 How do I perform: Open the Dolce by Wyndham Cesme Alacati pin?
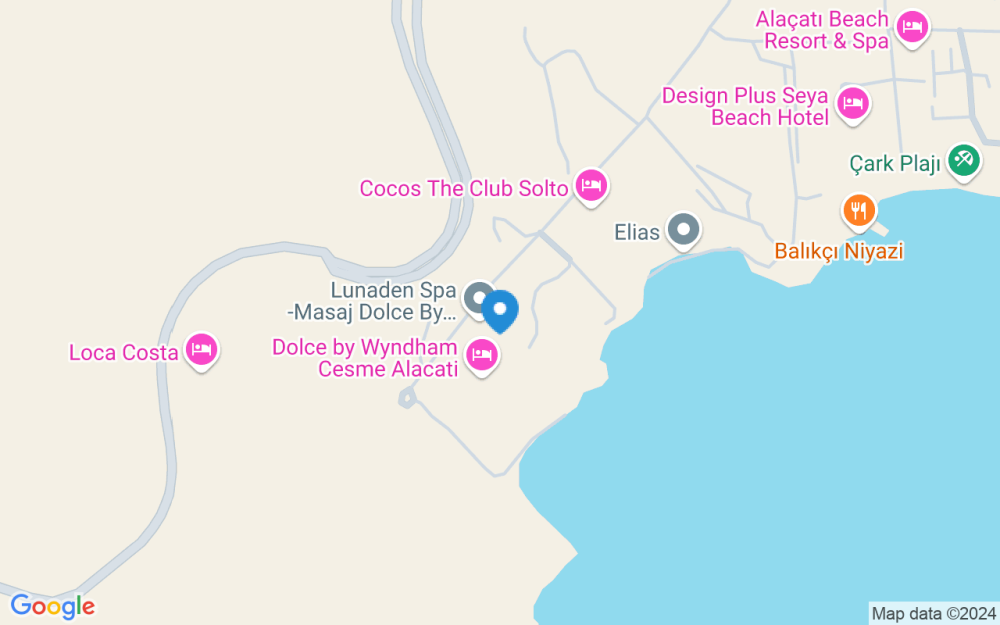click(x=482, y=354)
